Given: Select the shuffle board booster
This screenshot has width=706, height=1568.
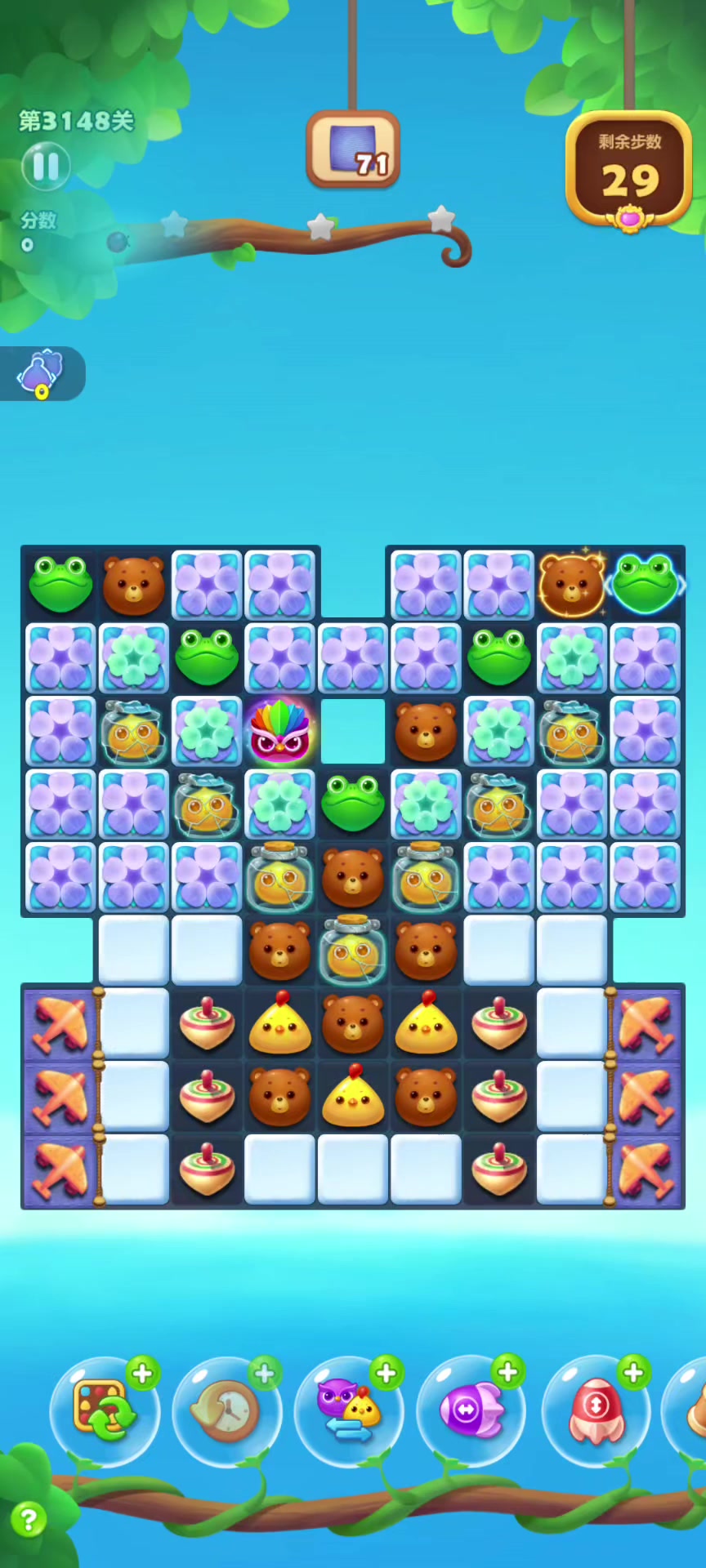Looking at the screenshot, I should 105,1410.
